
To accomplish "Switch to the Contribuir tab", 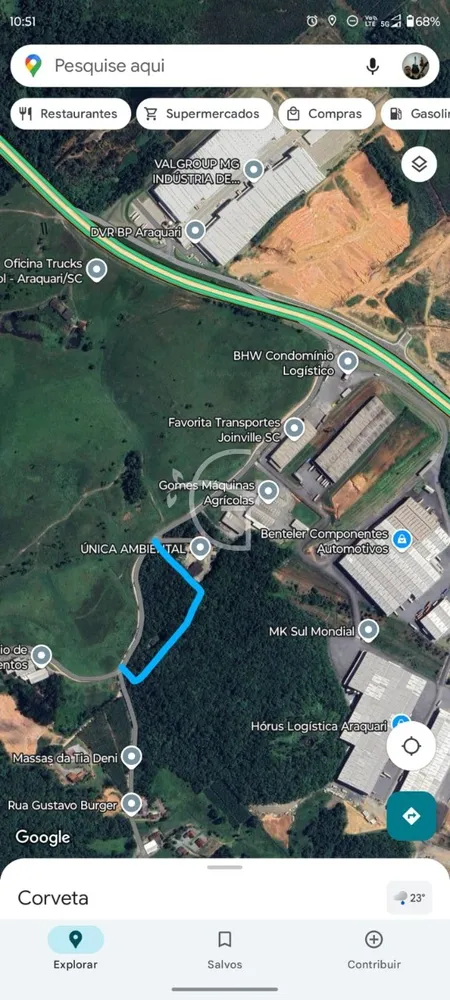I will coord(374,948).
